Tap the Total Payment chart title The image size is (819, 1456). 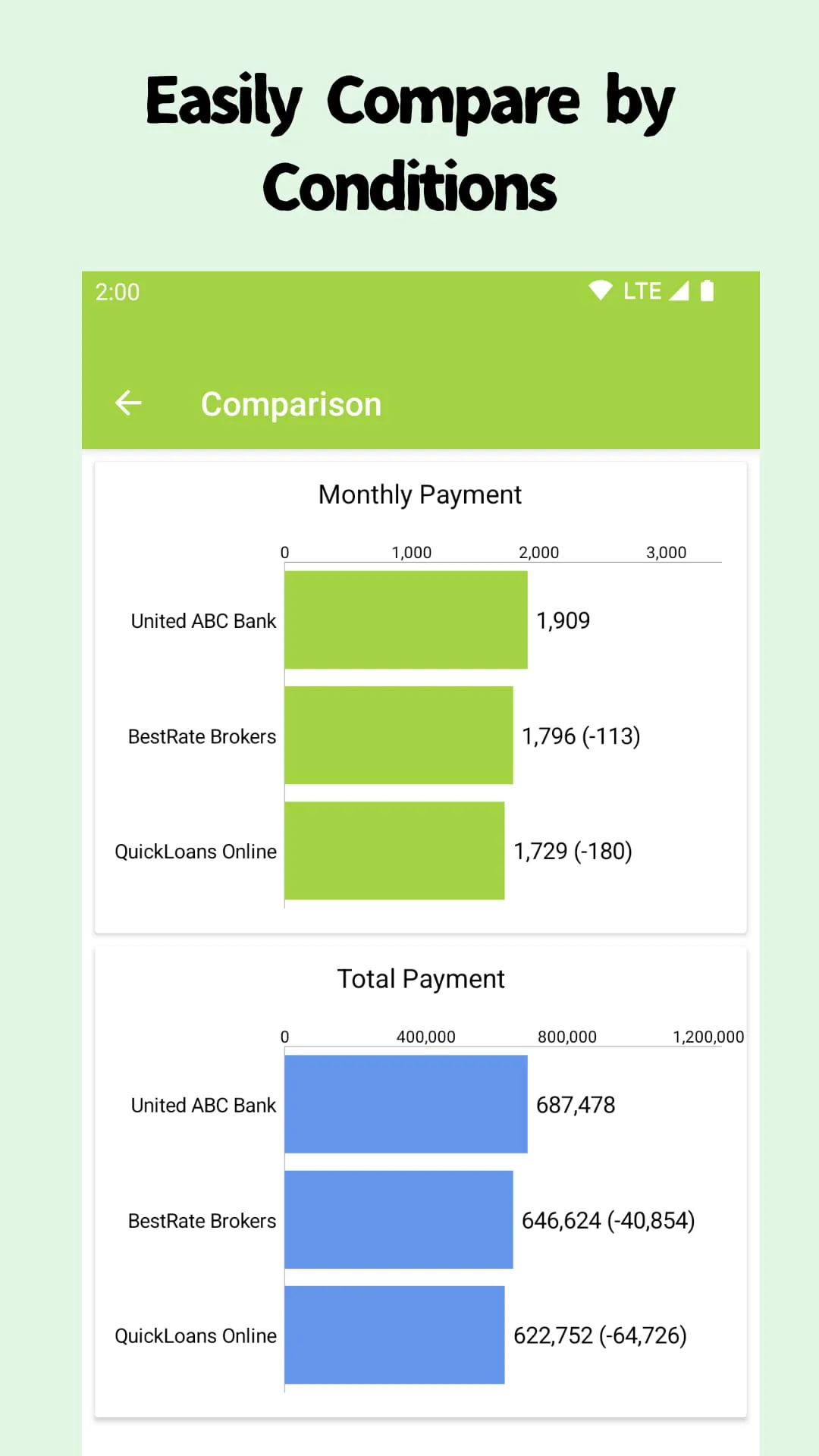click(420, 978)
